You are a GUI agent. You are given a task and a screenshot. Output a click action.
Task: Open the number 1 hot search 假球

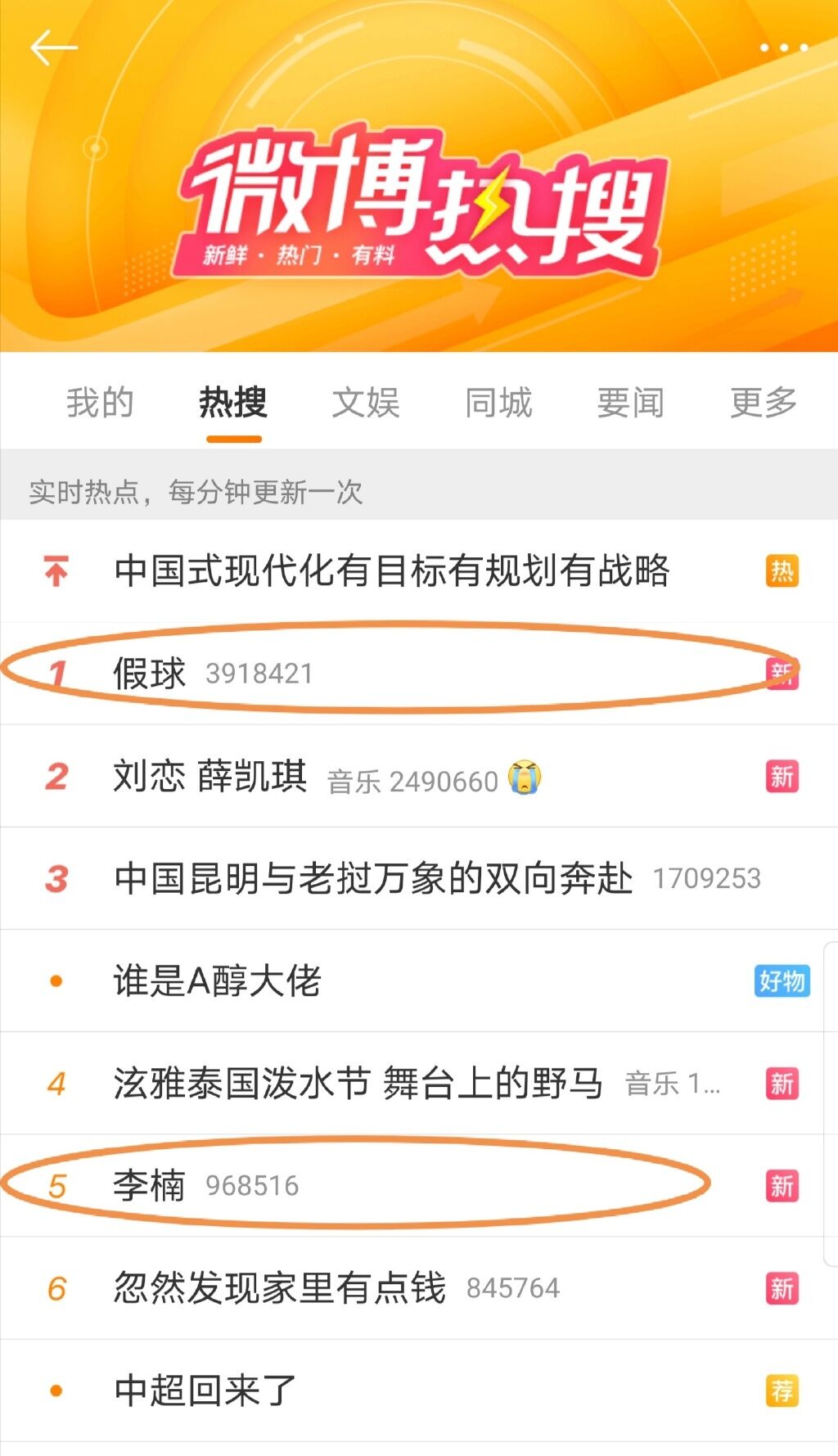pos(150,674)
